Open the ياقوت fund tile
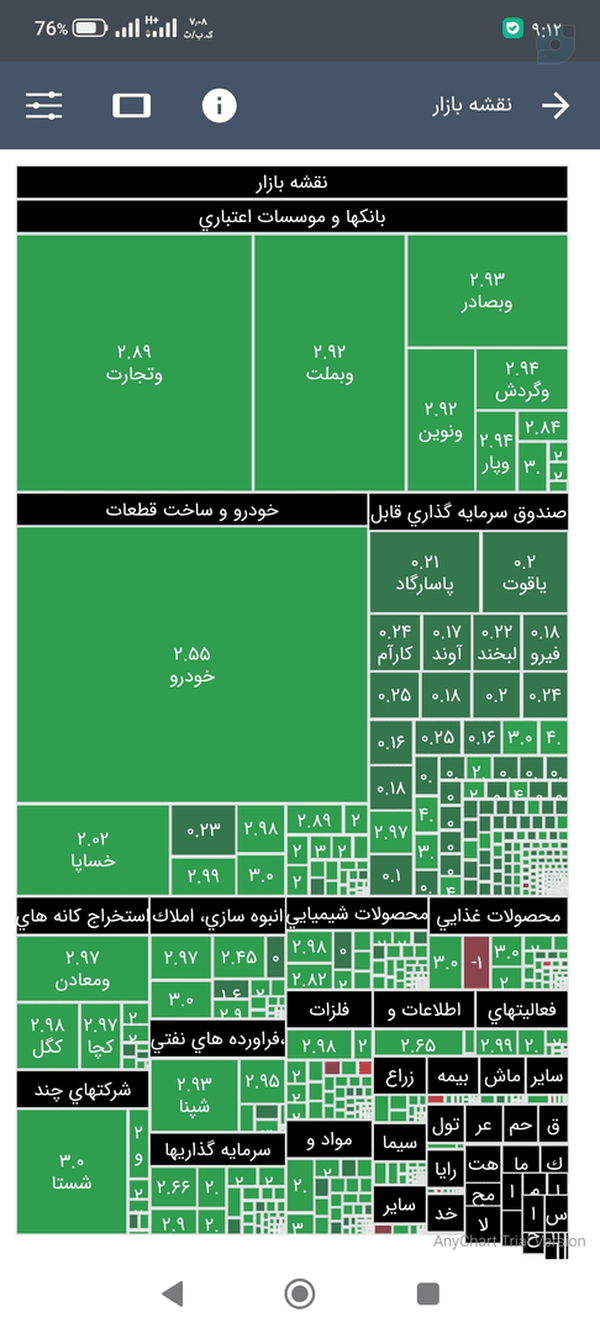600x1333 pixels. (x=525, y=572)
